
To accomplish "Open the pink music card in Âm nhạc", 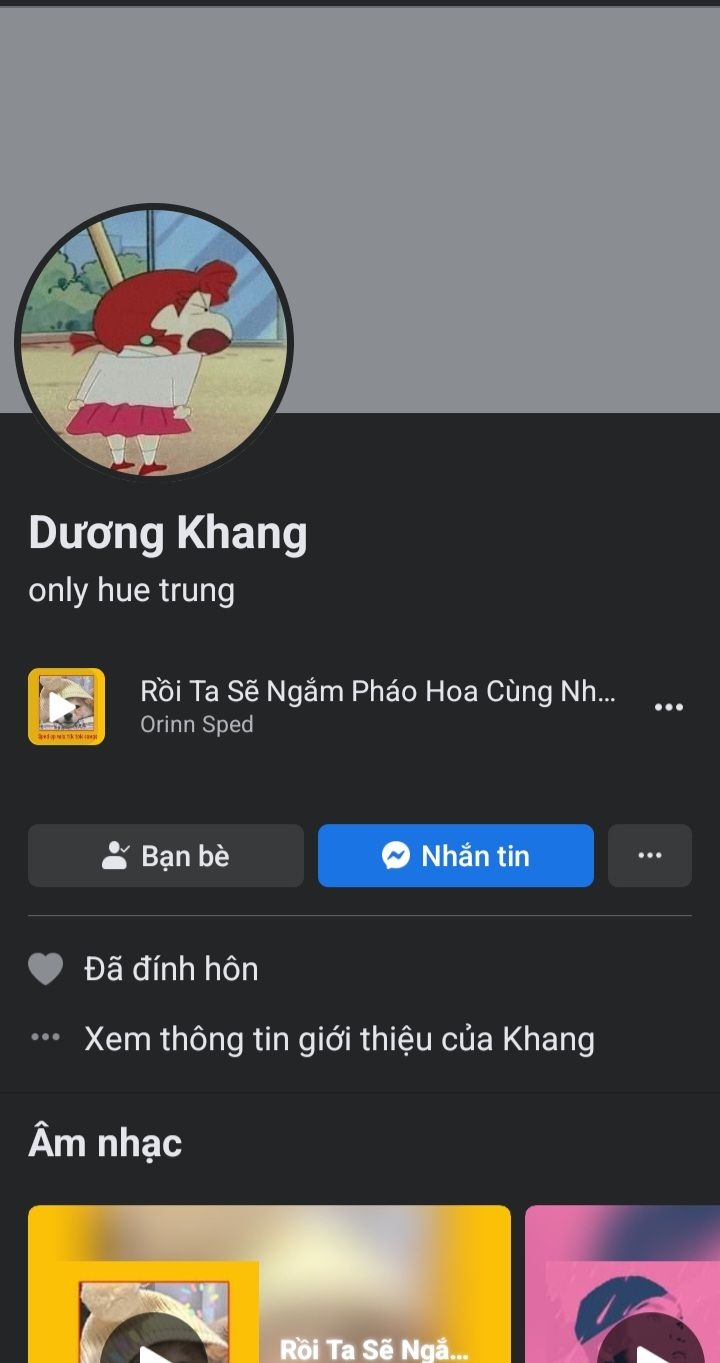I will pyautogui.click(x=622, y=1284).
